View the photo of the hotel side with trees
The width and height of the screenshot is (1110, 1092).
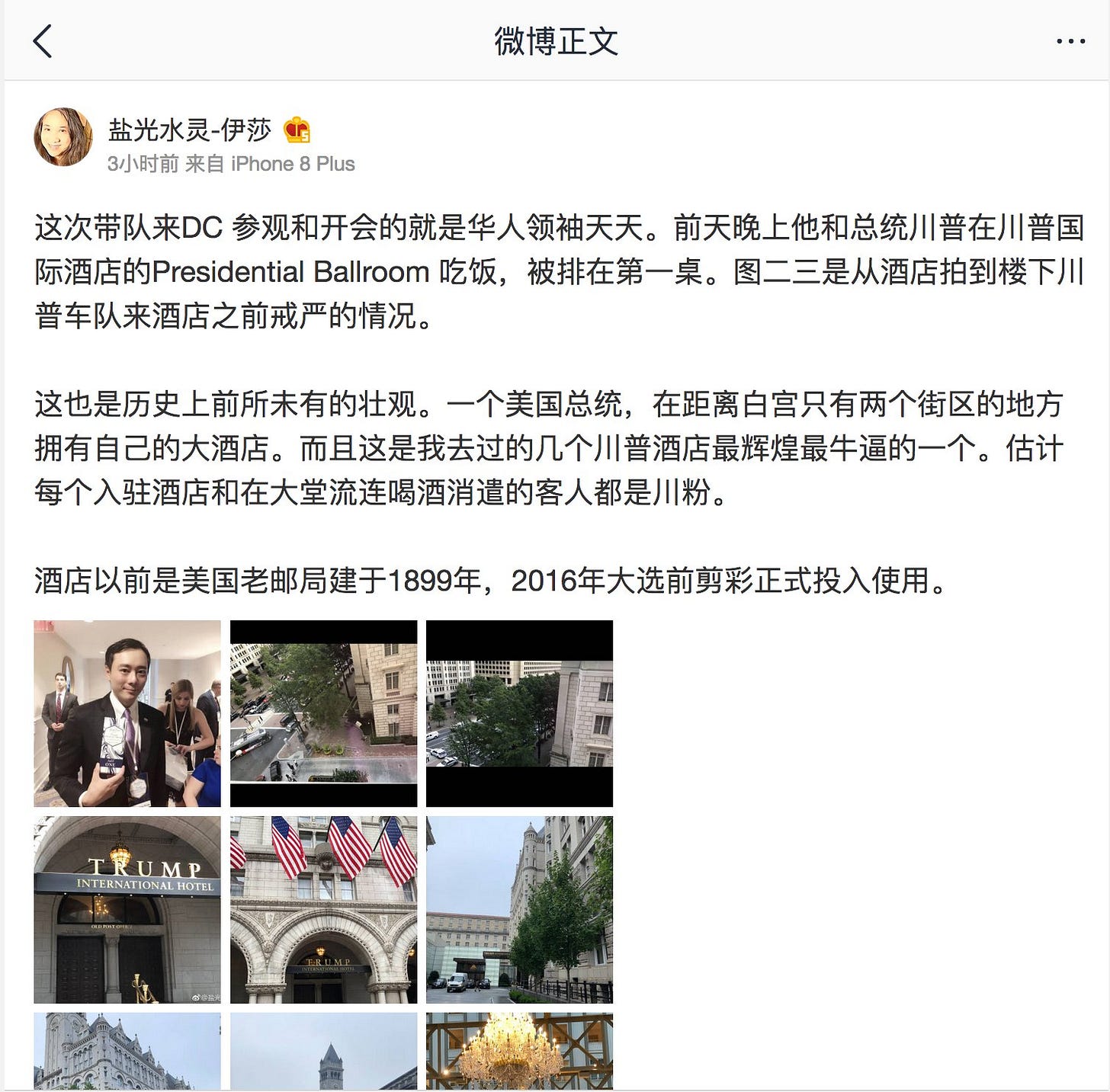519,909
